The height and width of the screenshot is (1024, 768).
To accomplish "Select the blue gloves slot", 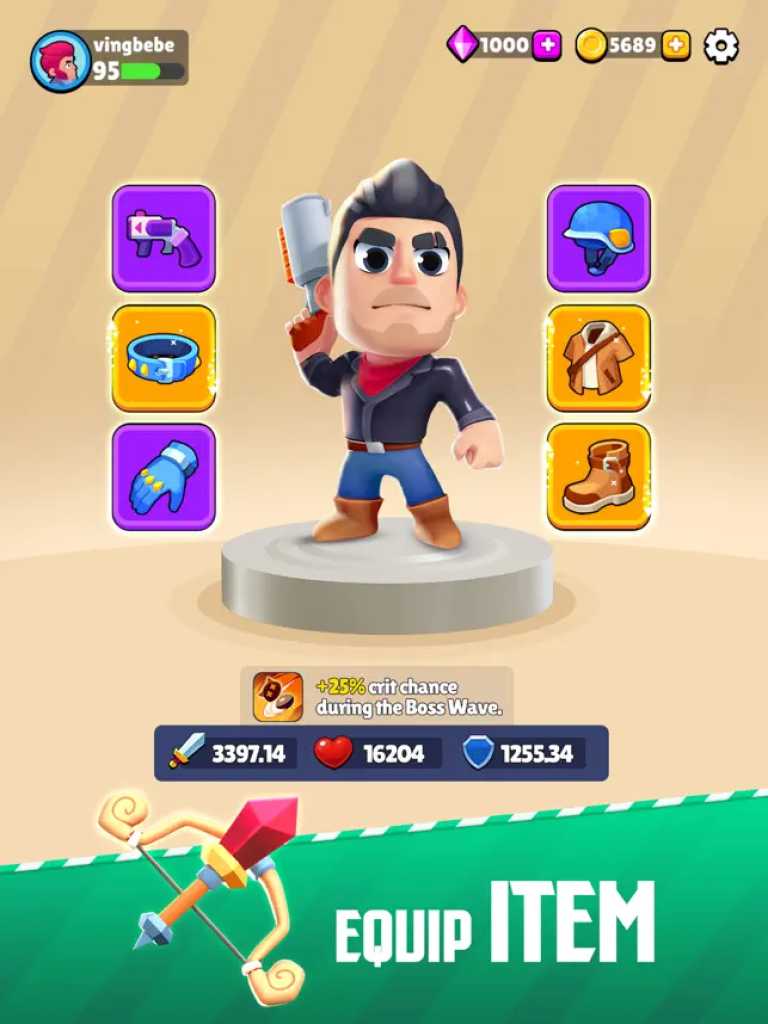I will click(x=164, y=477).
